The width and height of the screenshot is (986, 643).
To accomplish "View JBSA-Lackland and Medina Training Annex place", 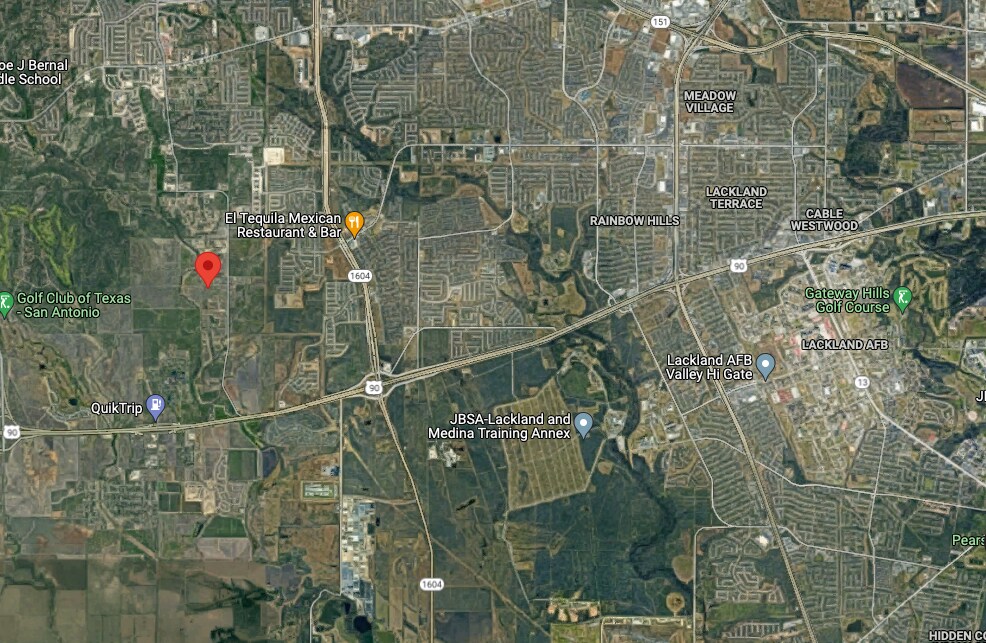I will click(584, 425).
